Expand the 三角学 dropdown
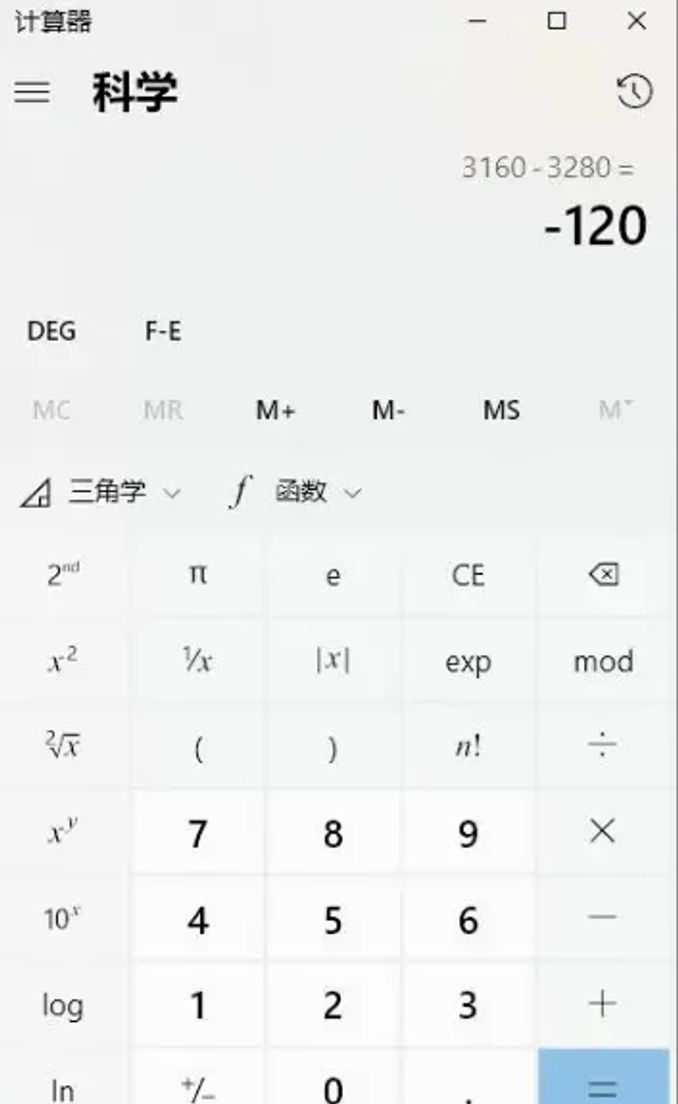The height and width of the screenshot is (1104, 678). tap(102, 492)
